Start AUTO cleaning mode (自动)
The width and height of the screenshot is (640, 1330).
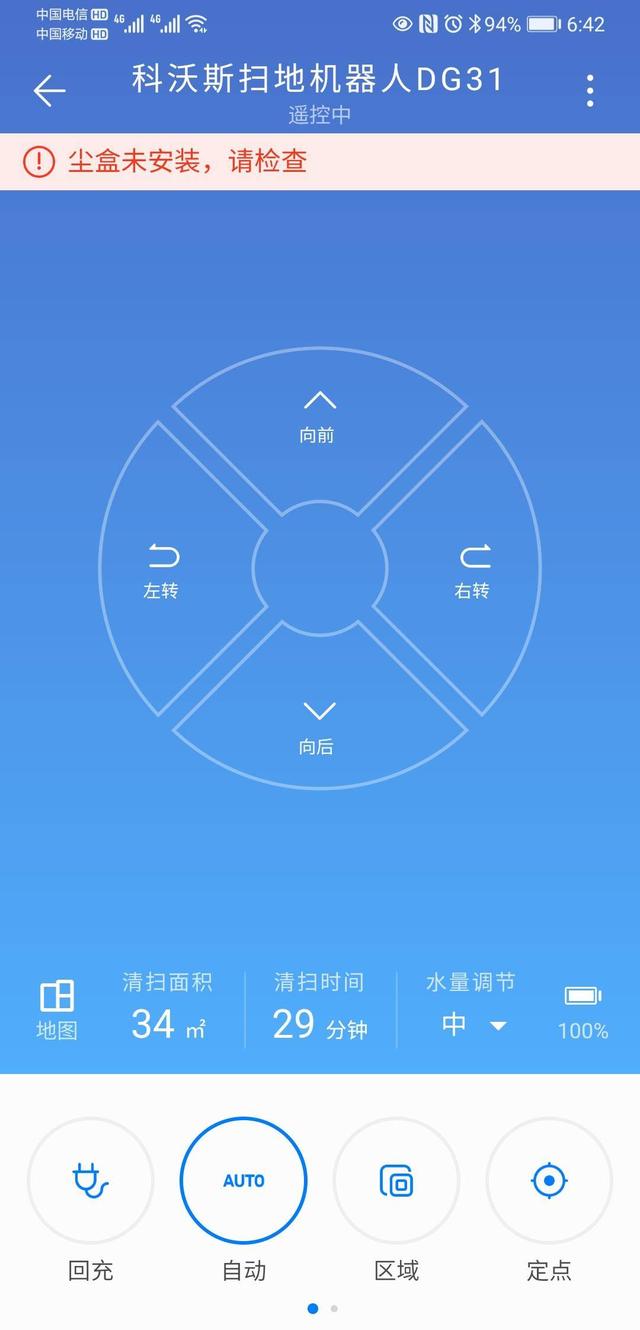coord(244,1181)
